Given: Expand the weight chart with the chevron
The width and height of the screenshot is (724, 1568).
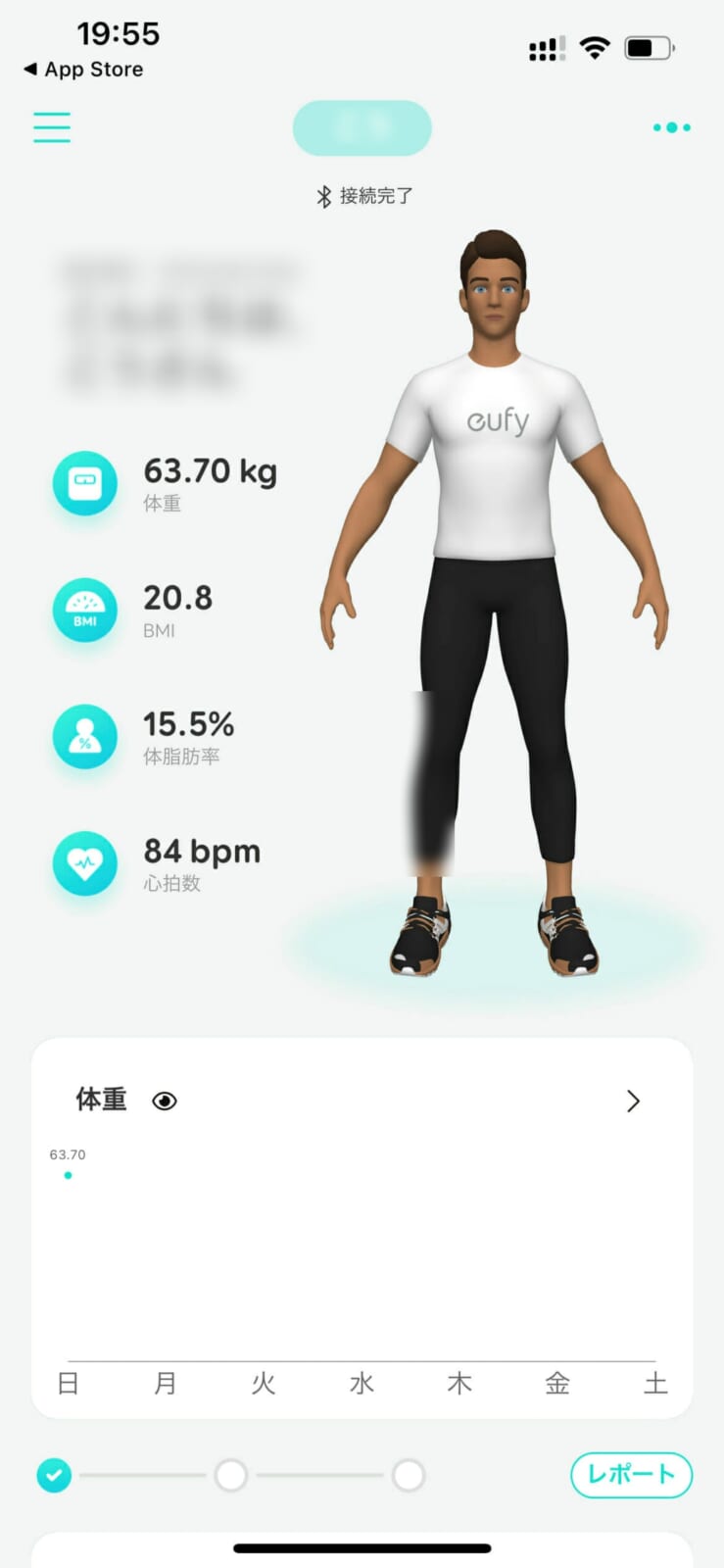Looking at the screenshot, I should [x=633, y=1102].
